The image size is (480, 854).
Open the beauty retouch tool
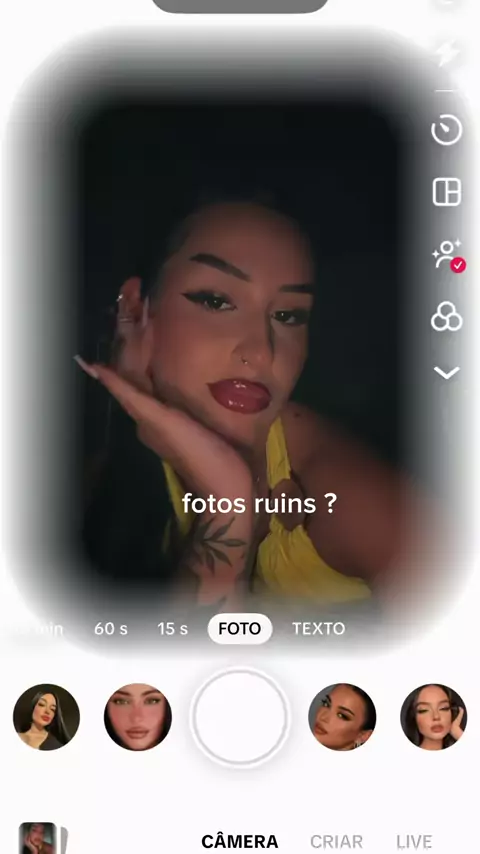point(448,254)
